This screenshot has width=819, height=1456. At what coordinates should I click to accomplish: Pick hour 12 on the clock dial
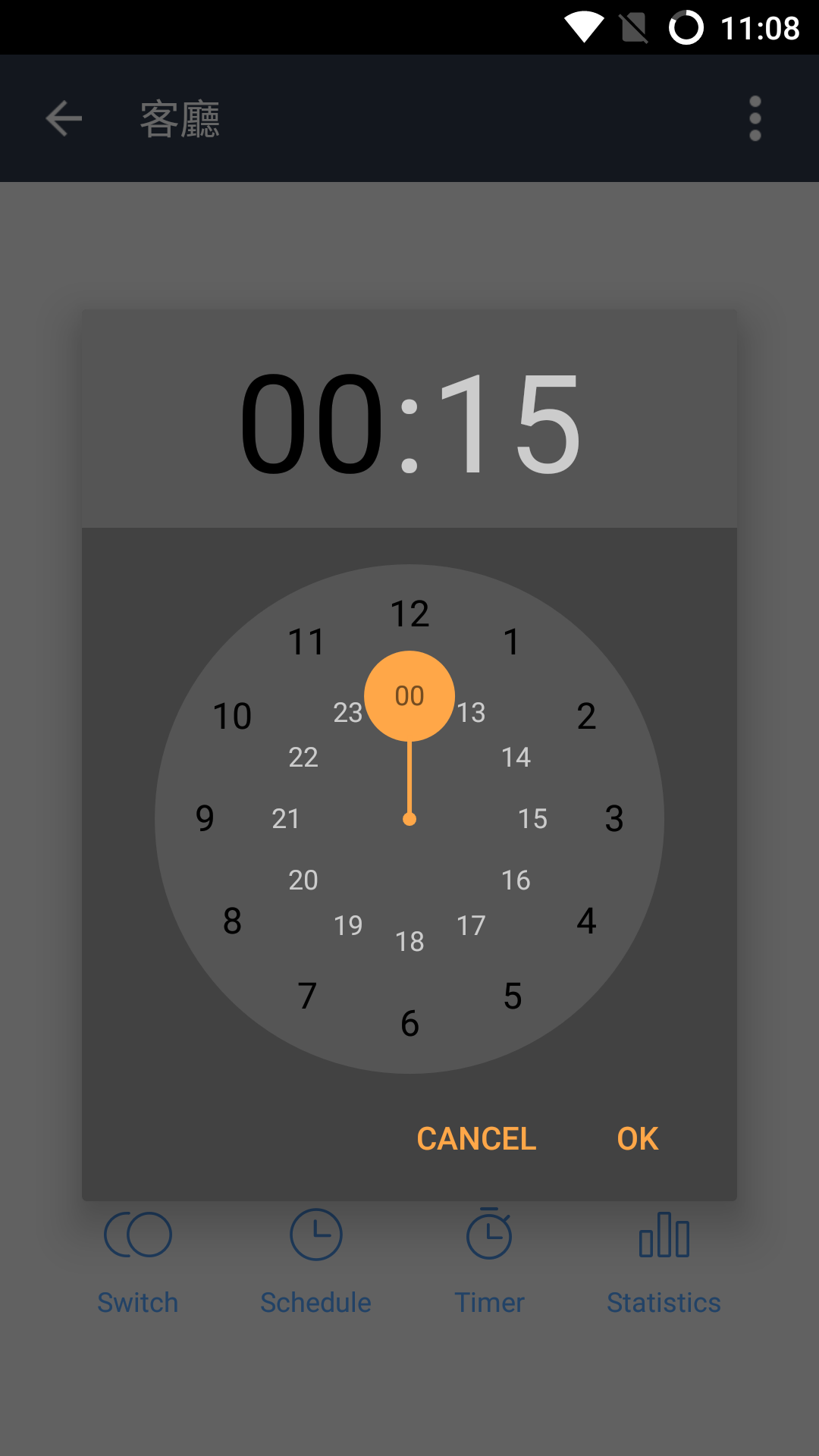409,614
